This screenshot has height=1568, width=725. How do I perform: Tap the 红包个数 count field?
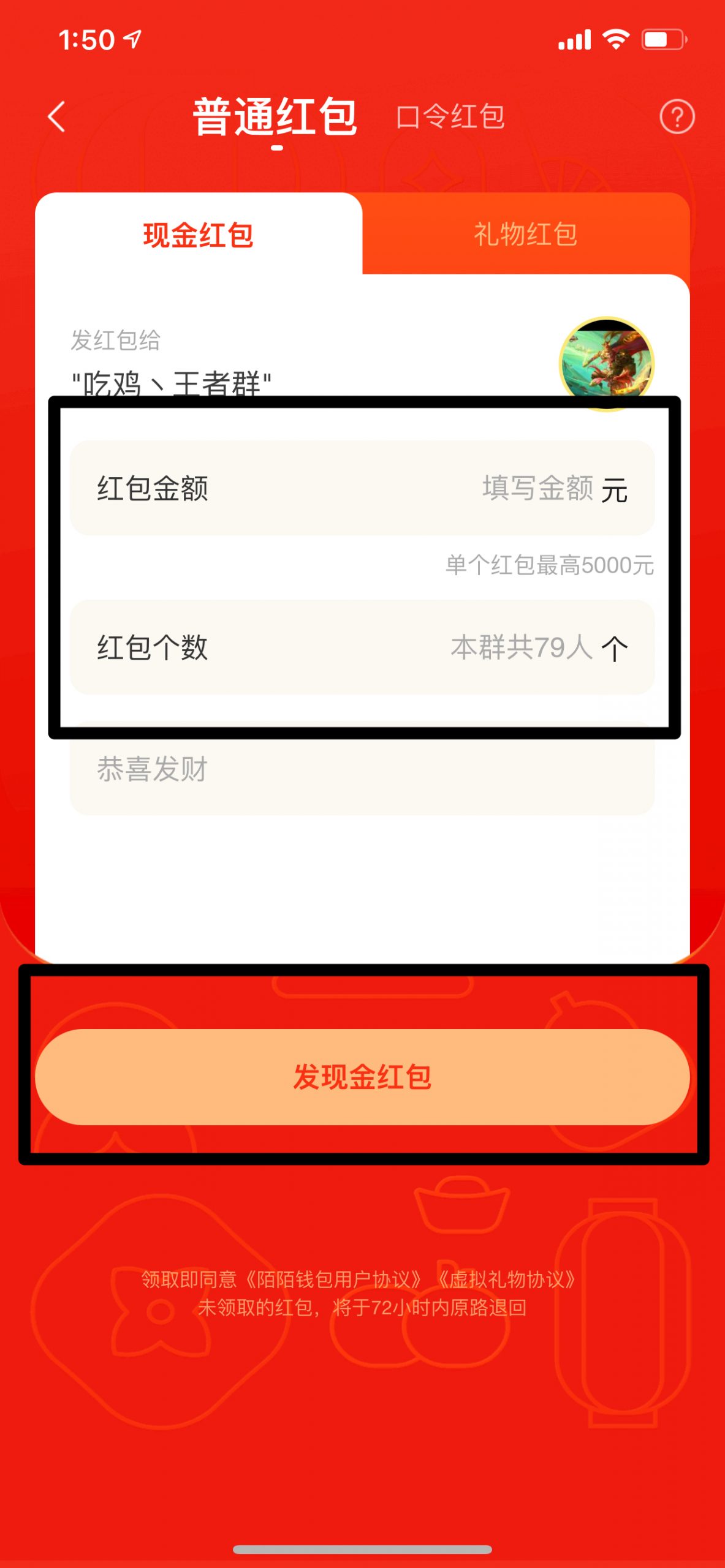tap(362, 647)
